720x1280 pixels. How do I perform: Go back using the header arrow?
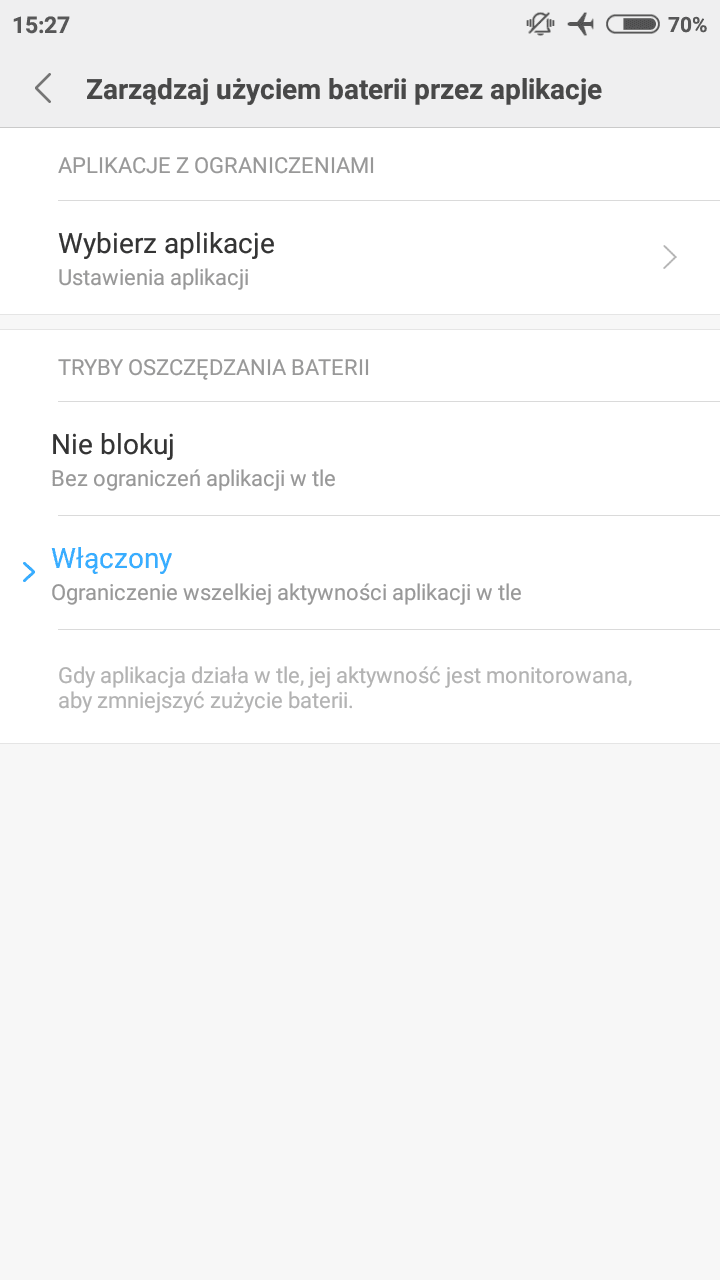43,89
